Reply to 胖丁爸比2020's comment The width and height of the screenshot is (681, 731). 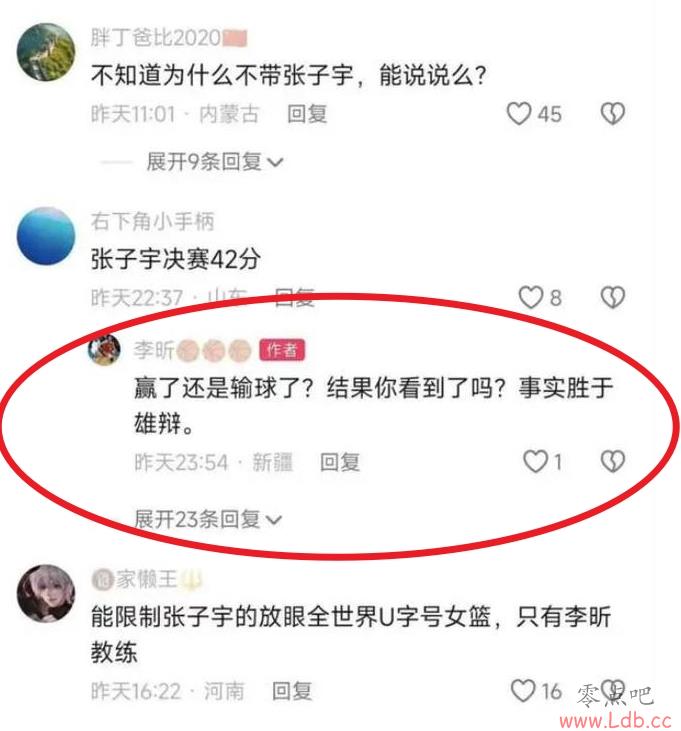coord(307,114)
